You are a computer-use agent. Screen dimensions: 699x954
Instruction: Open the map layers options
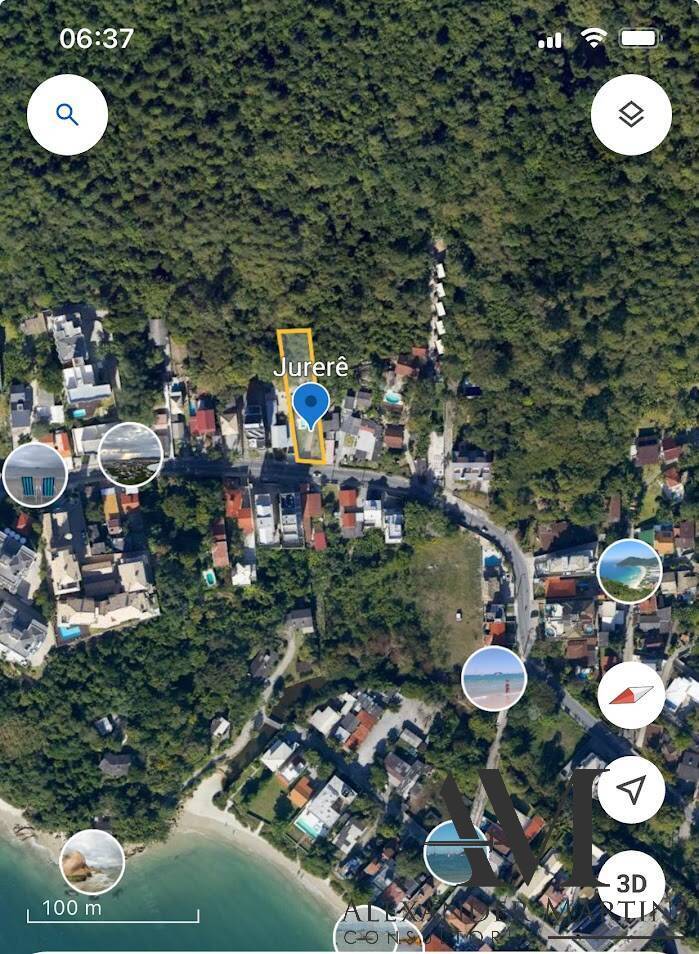[x=631, y=115]
